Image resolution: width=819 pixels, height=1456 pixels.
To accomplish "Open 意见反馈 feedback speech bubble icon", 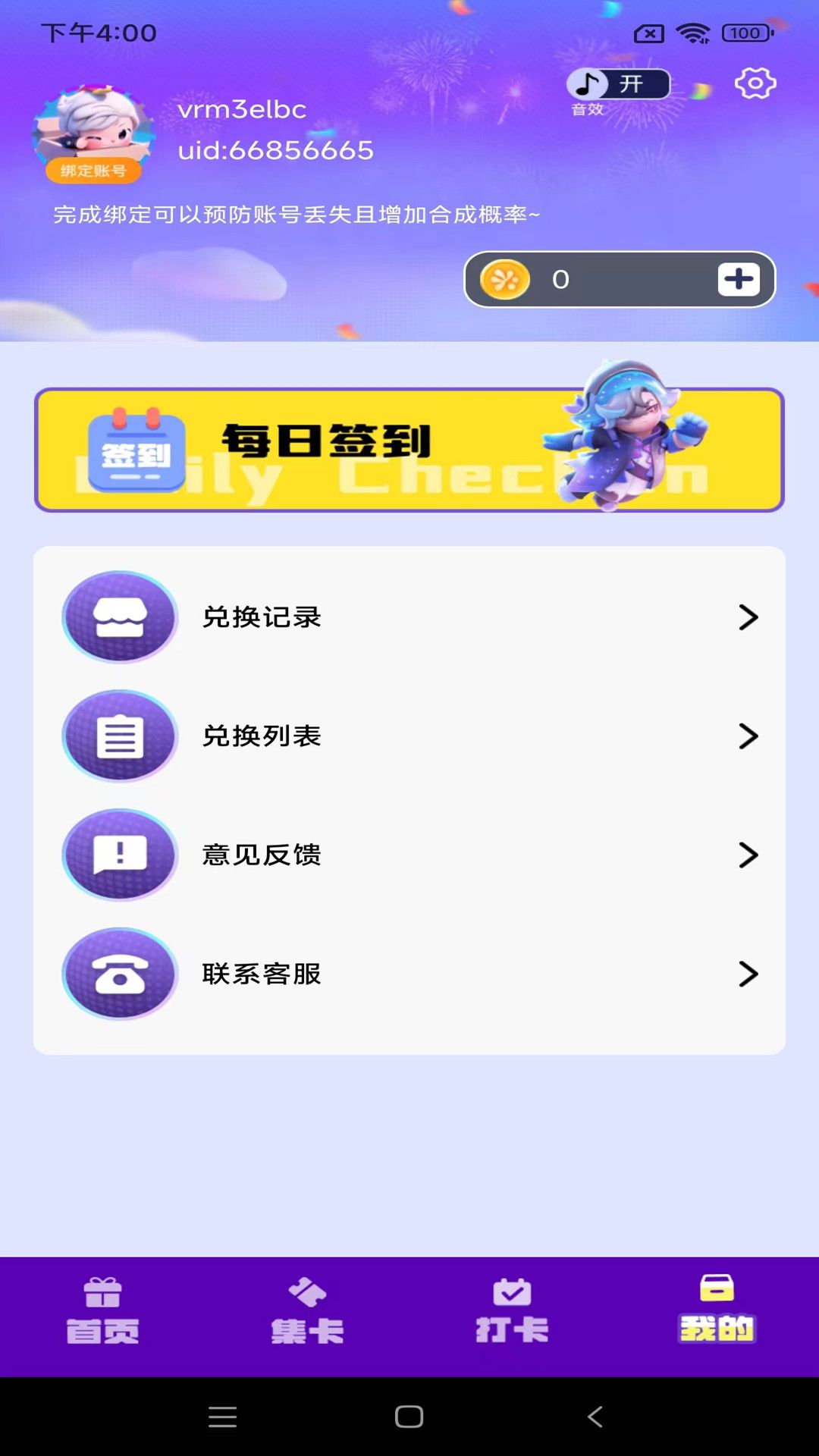I will [x=119, y=855].
